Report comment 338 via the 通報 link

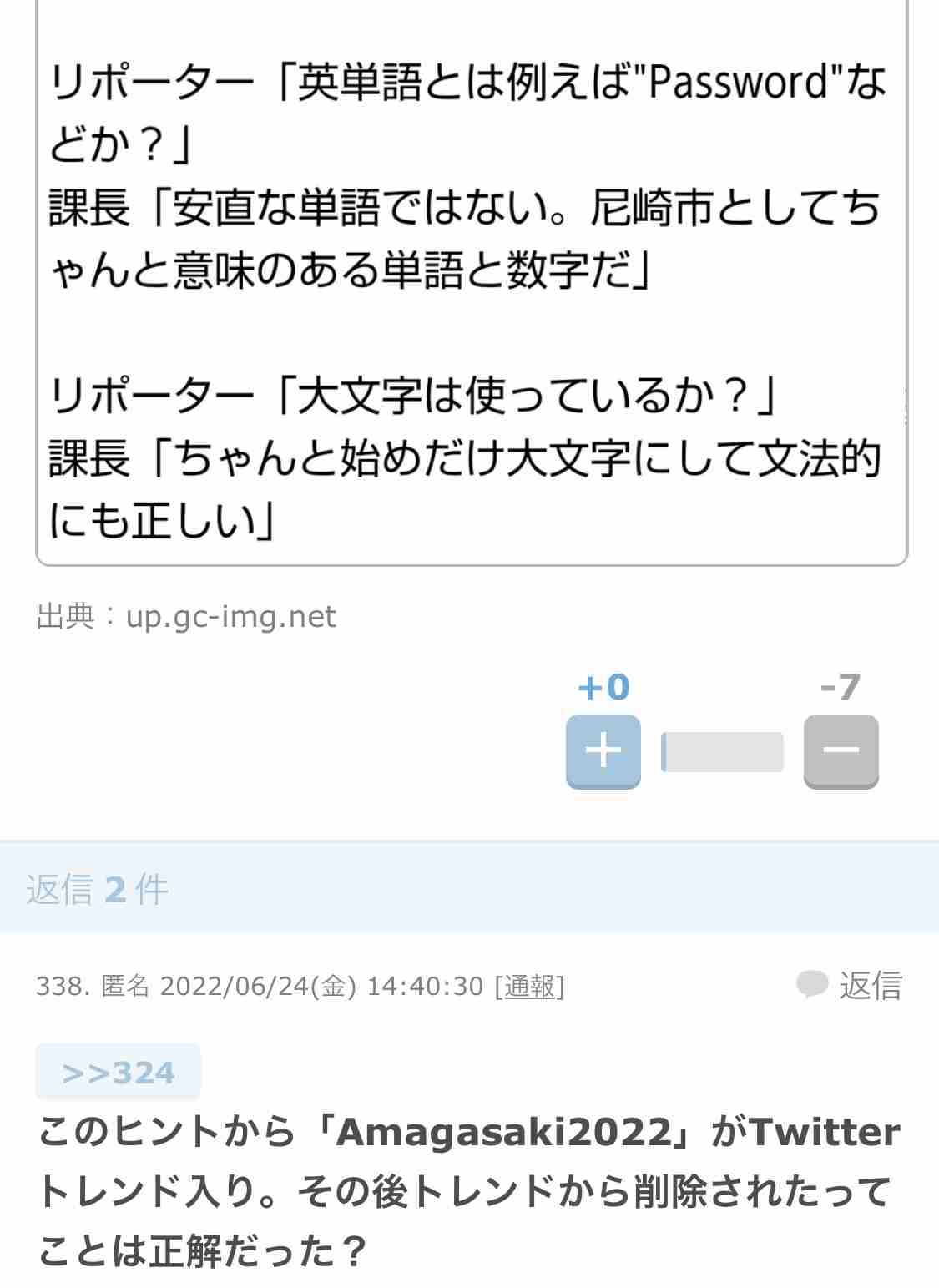[531, 988]
